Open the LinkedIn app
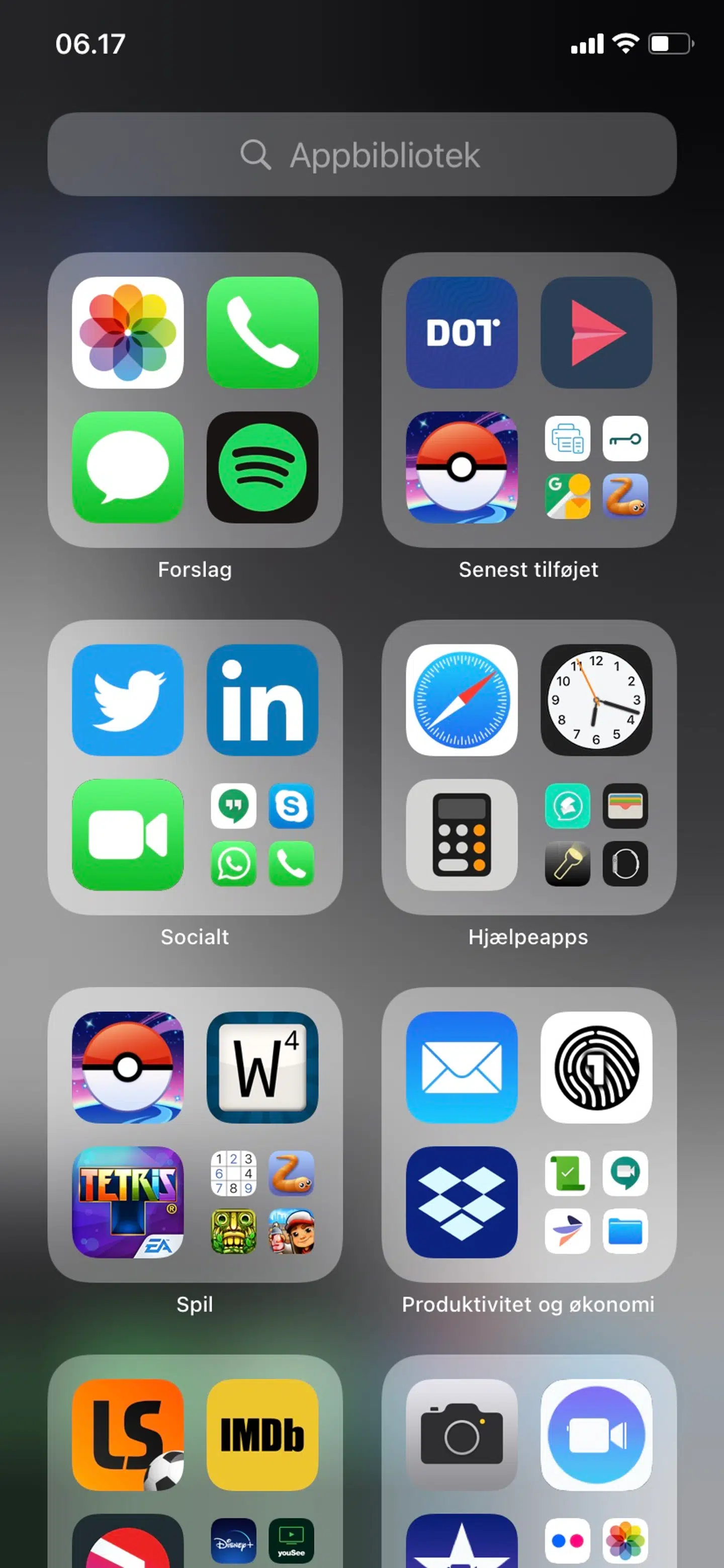 pyautogui.click(x=262, y=700)
